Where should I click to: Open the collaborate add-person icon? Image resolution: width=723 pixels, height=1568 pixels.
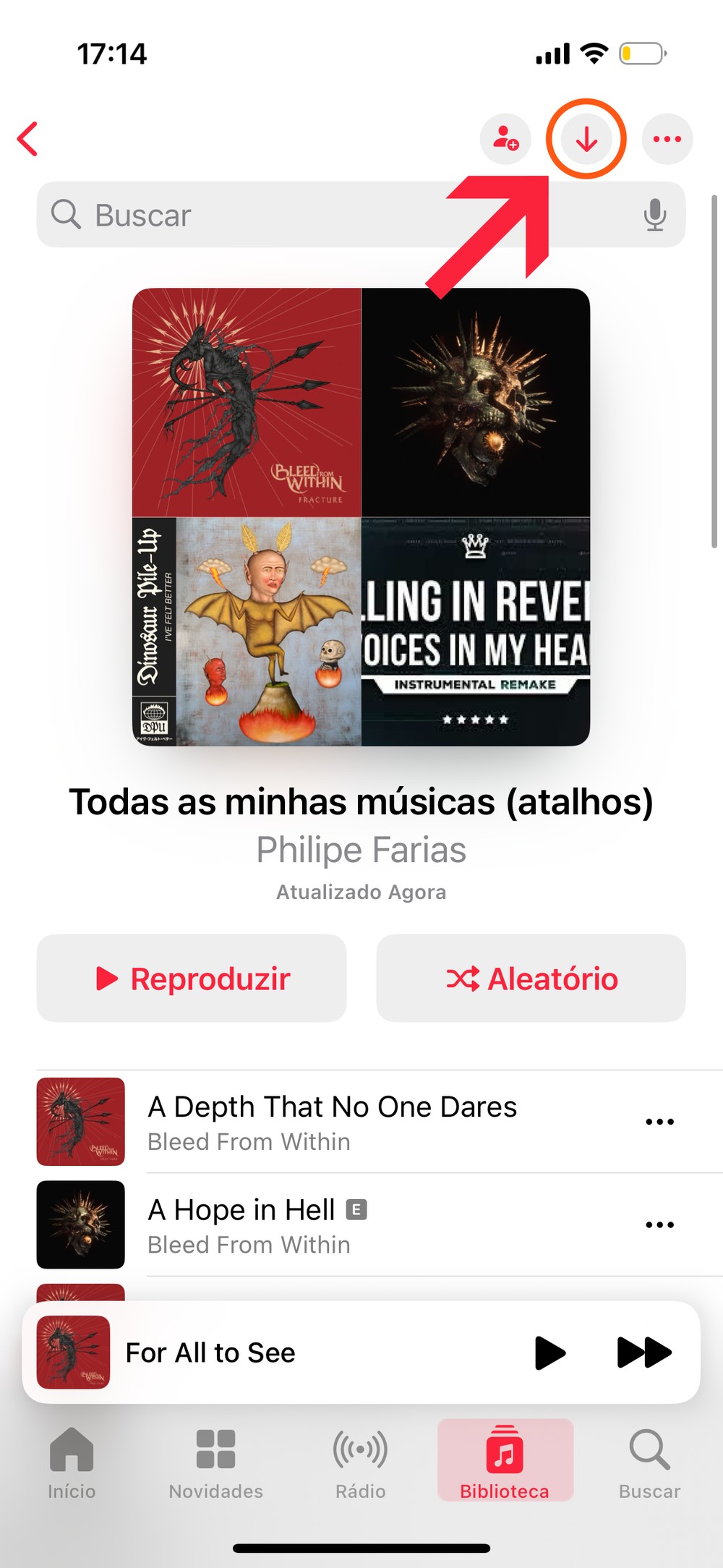[x=505, y=139]
